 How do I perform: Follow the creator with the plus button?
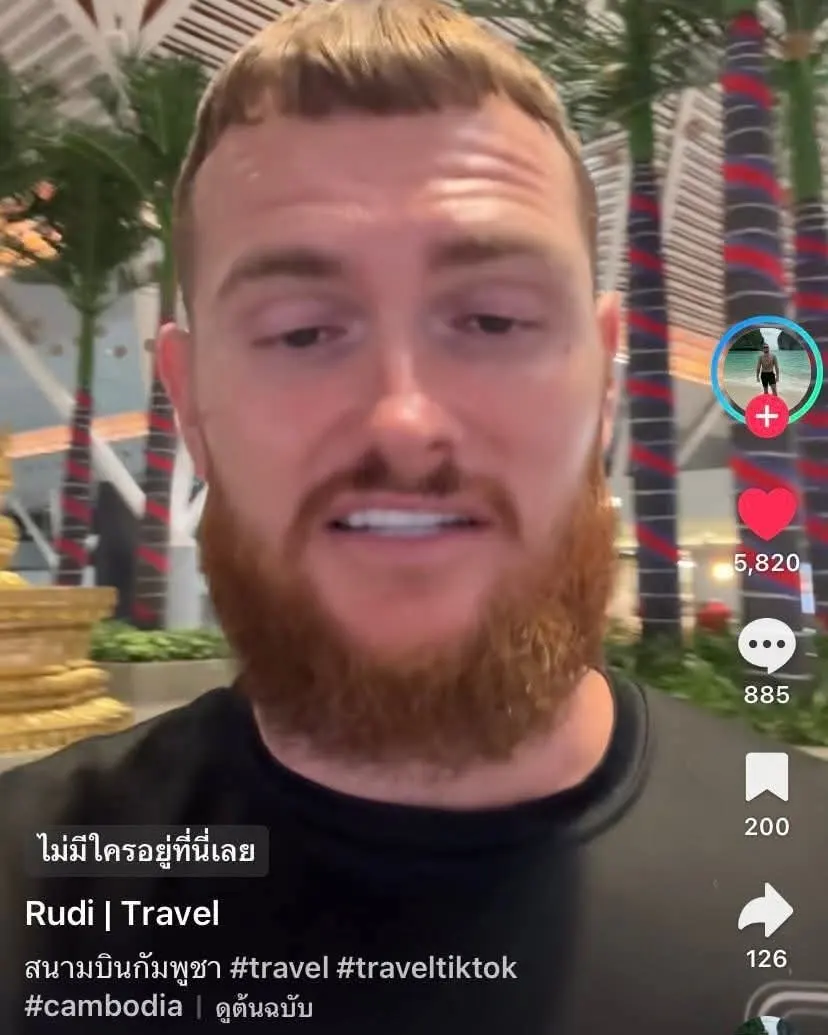pos(766,416)
